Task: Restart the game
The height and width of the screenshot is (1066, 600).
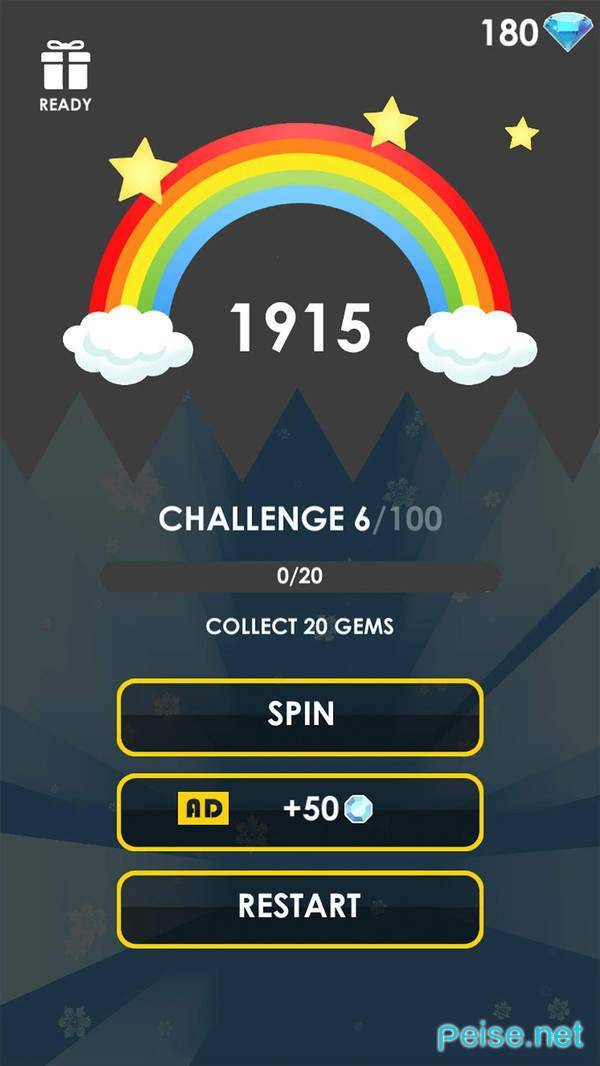Action: click(300, 906)
